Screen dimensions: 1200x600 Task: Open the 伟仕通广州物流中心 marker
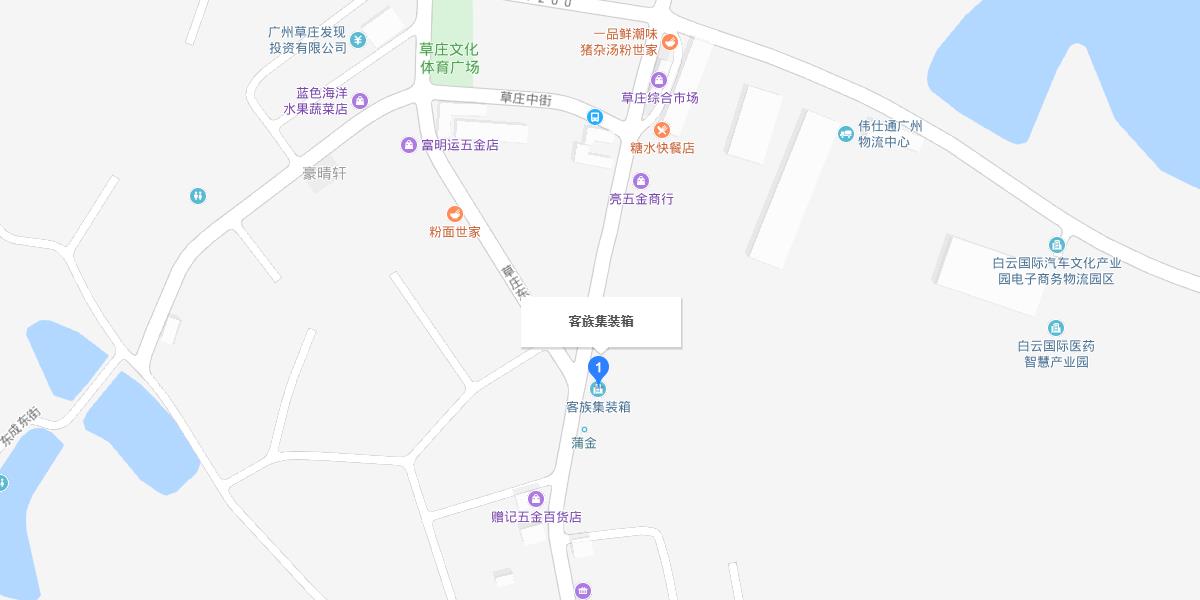tap(846, 133)
